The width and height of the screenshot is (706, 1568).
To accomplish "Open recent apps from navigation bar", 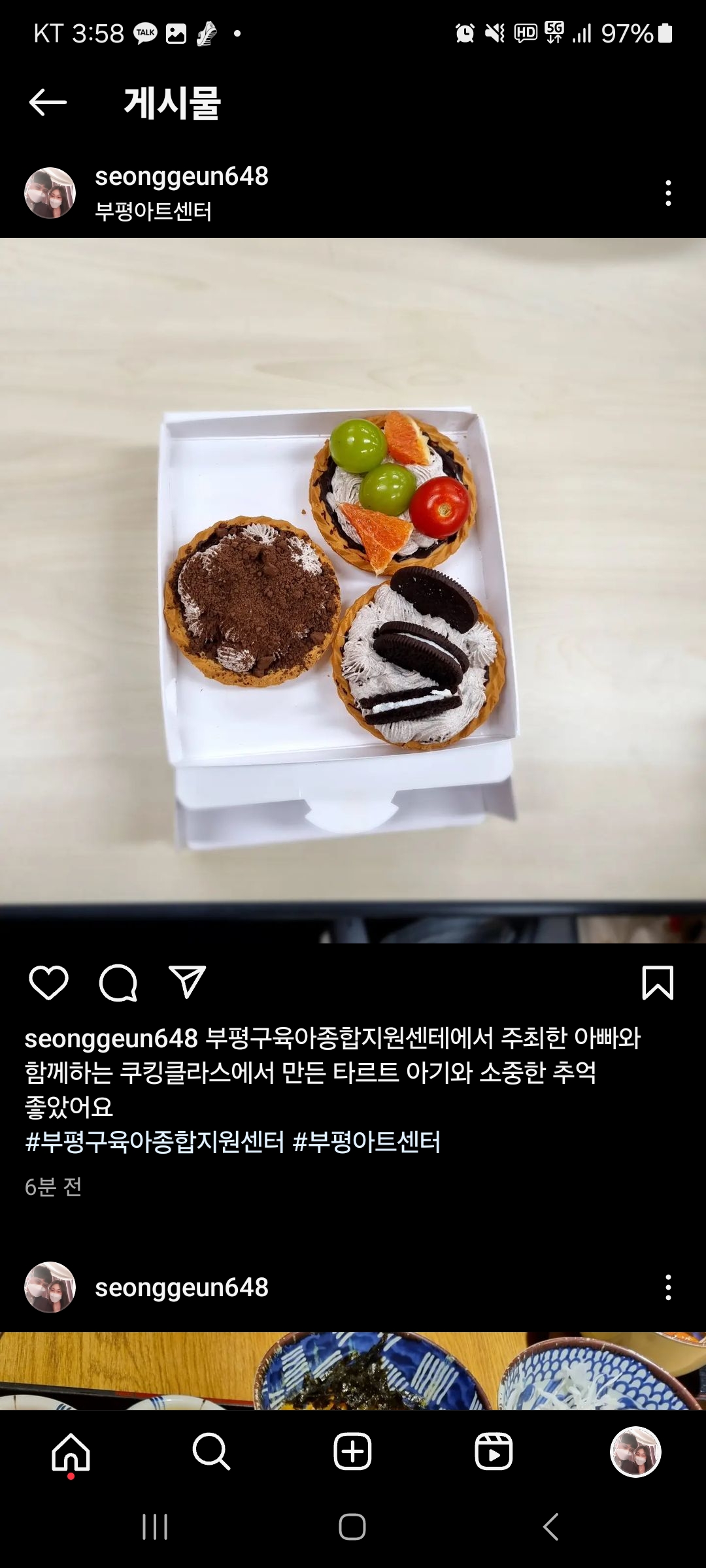I will 155,1527.
